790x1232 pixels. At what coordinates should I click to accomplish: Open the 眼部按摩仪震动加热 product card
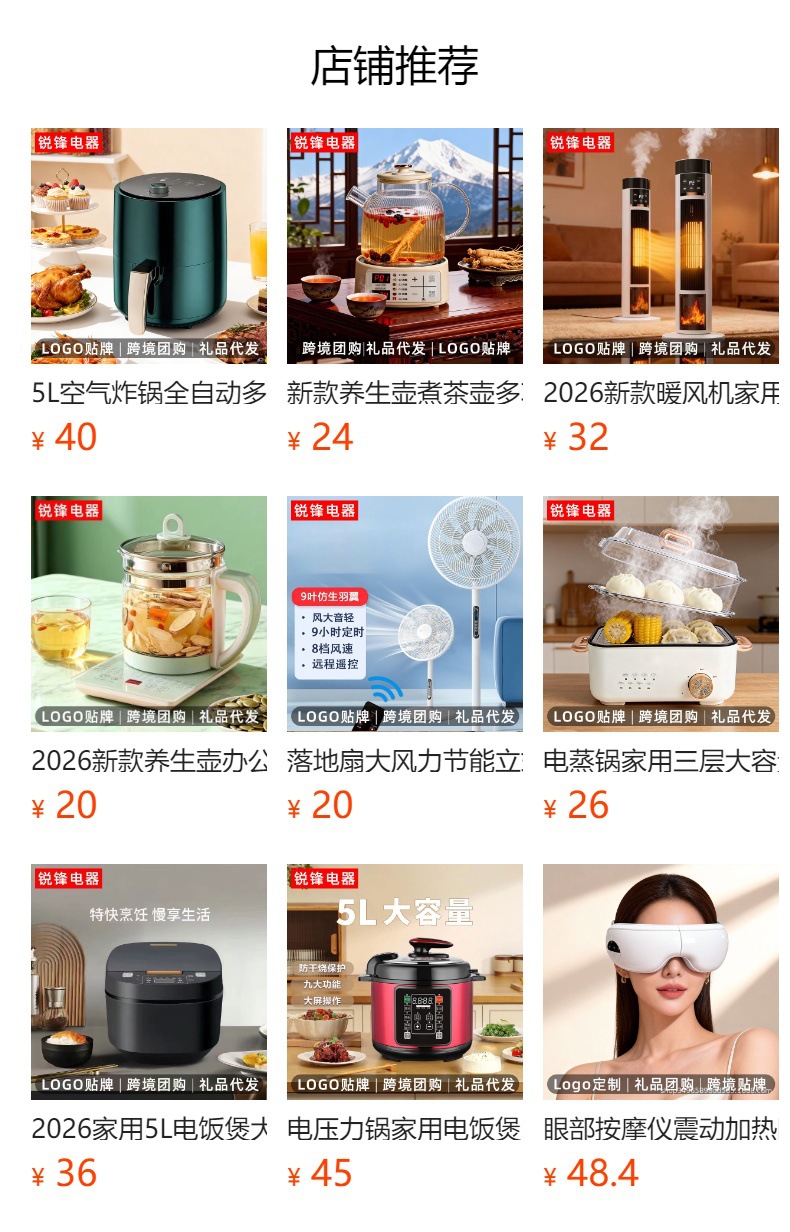tap(661, 1028)
